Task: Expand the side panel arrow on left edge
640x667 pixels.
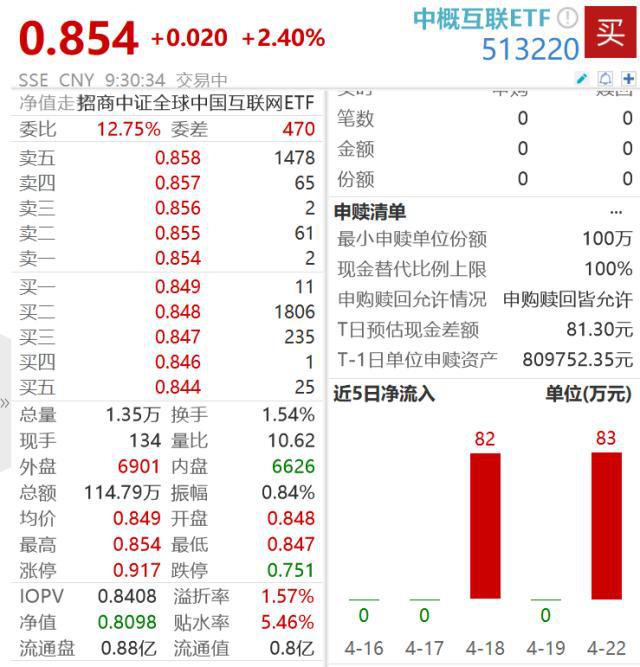Action: [x=5, y=404]
